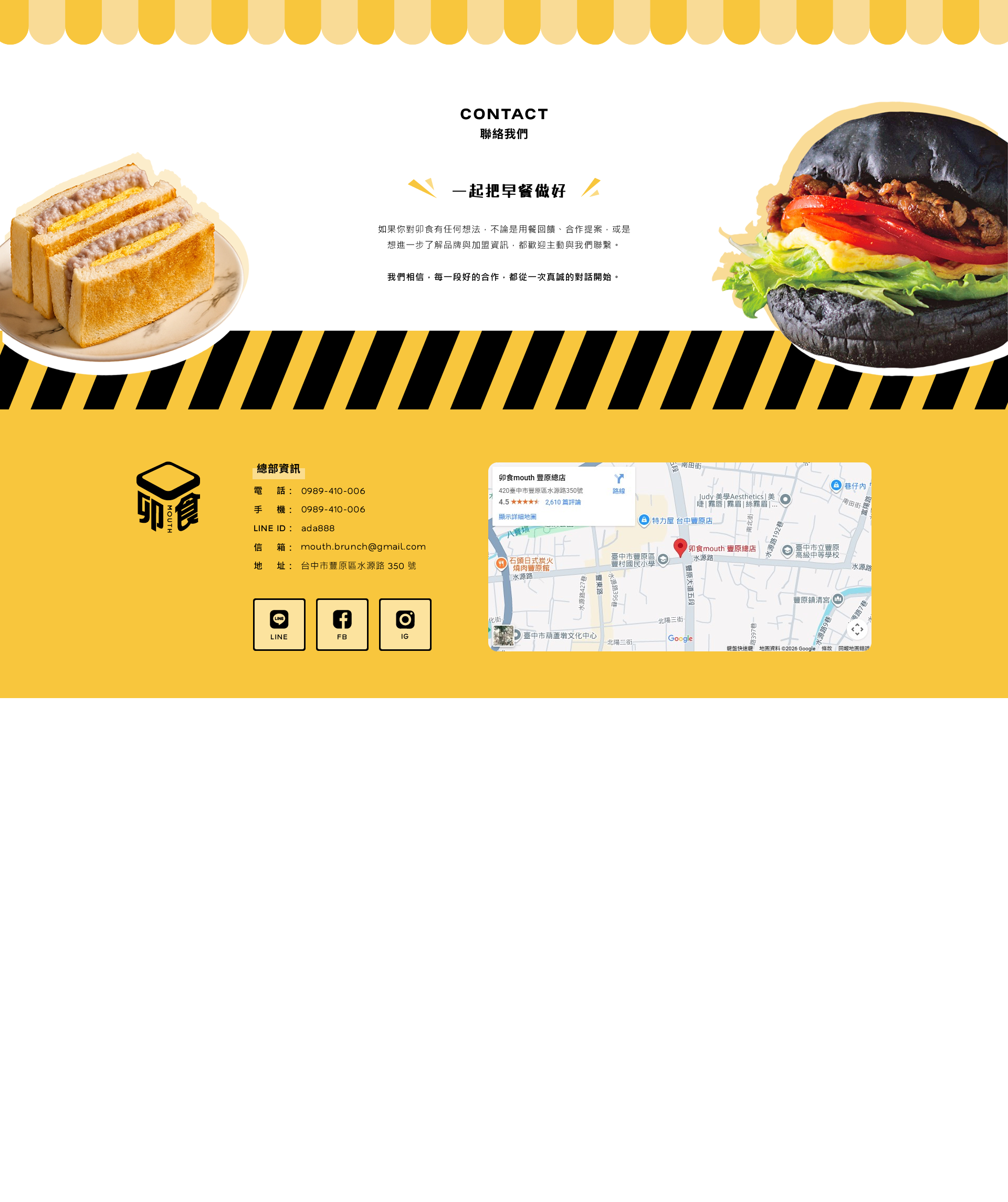1008x1202 pixels.
Task: Open 顯示詳細地圖 link on the map card
Action: [x=517, y=517]
